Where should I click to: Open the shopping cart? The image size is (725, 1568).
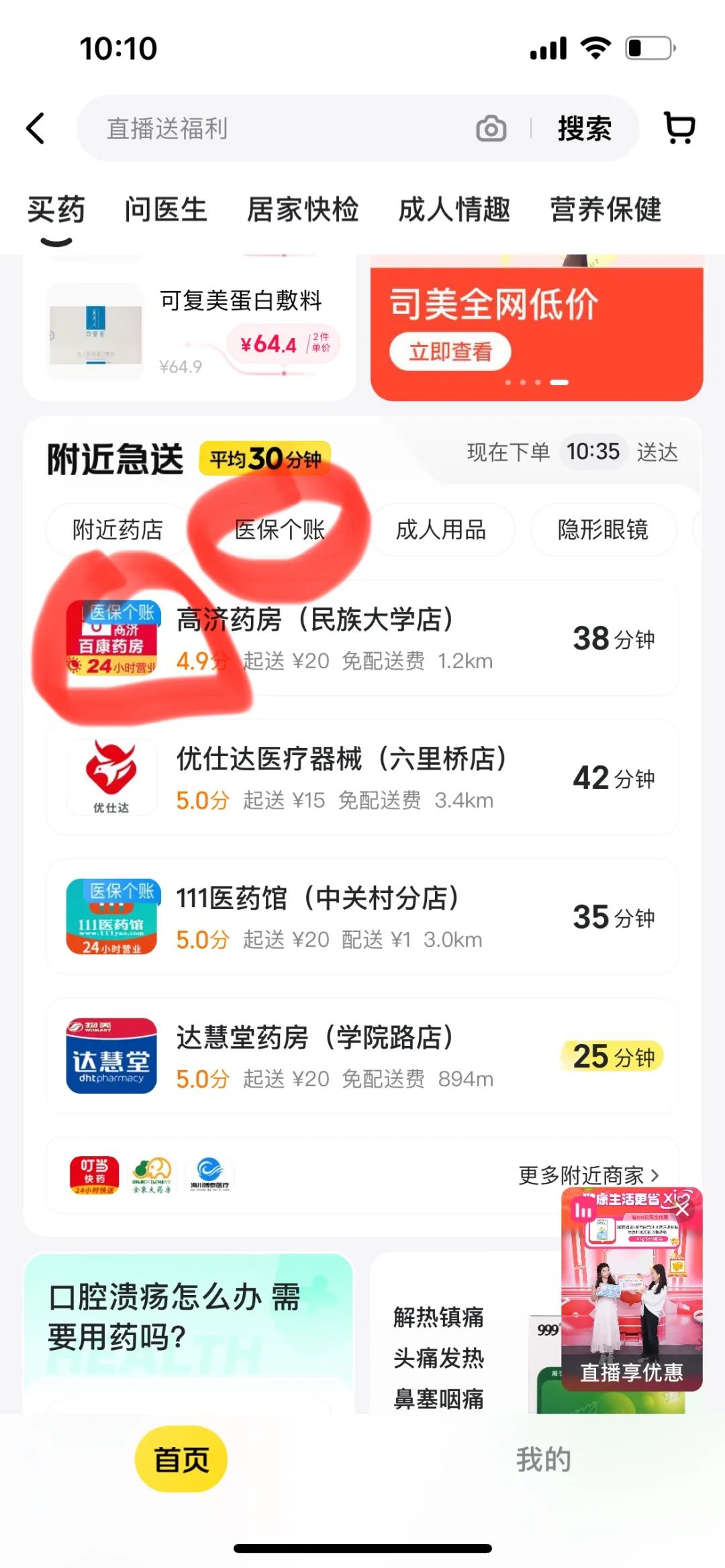(679, 127)
